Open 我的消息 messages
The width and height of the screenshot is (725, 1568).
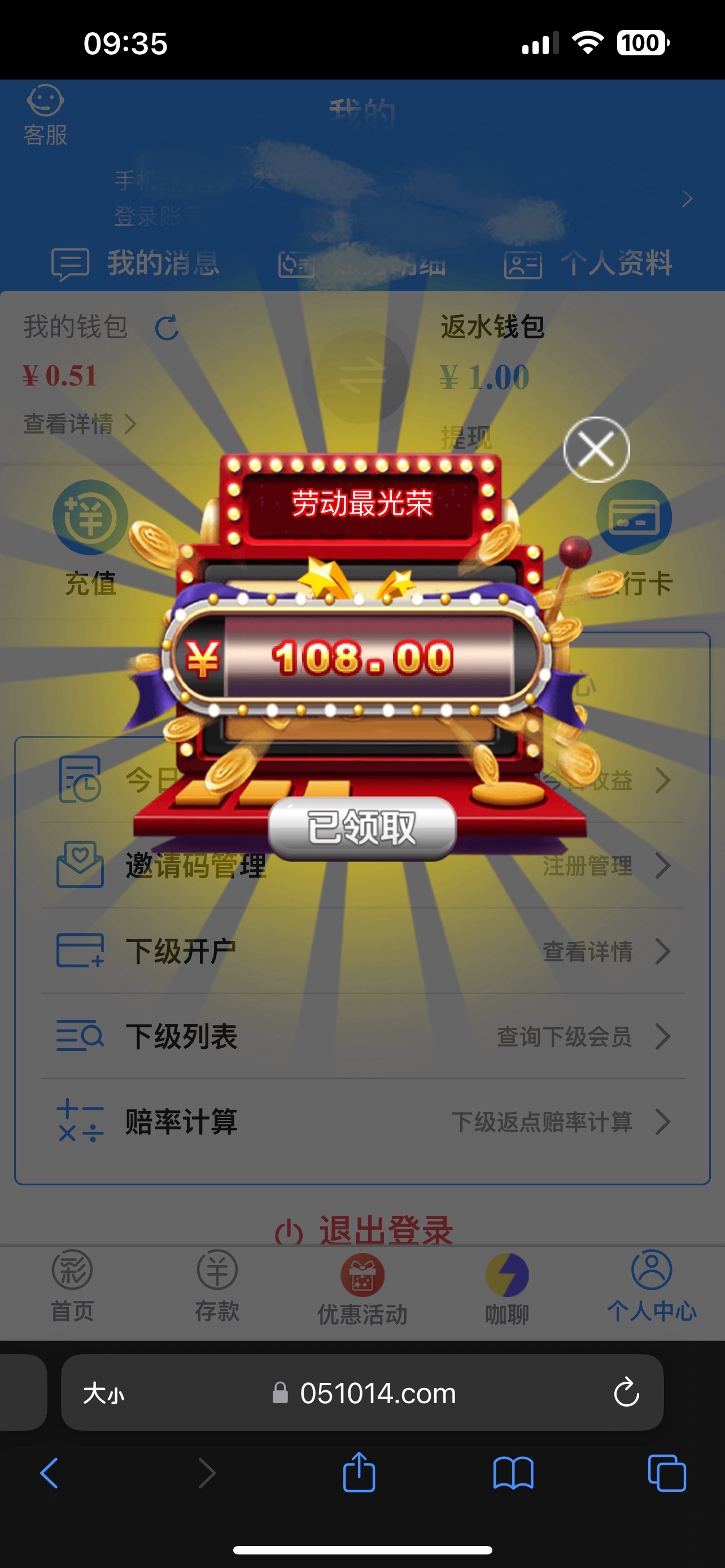pos(135,264)
